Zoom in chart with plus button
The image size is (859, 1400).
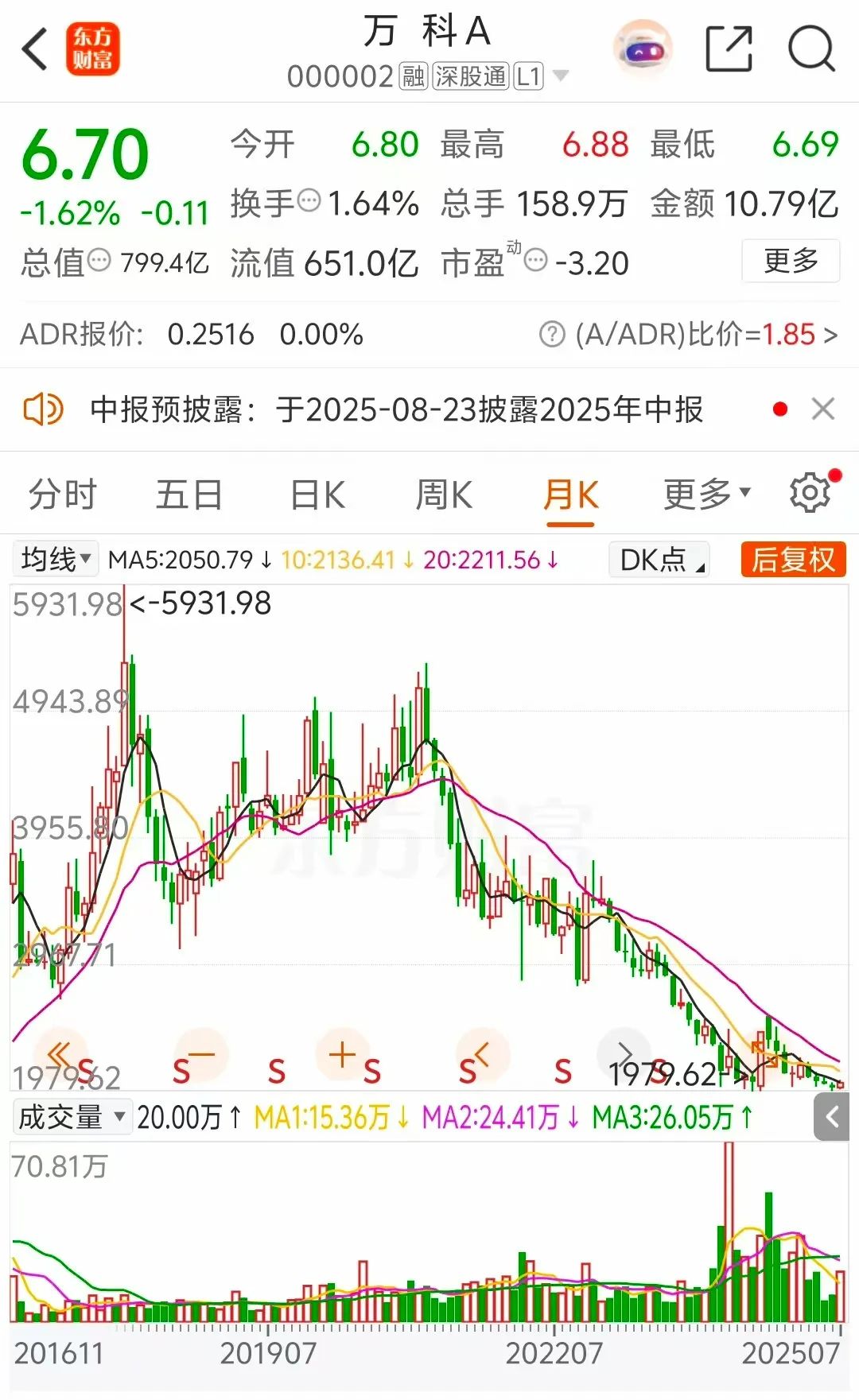pyautogui.click(x=343, y=1055)
